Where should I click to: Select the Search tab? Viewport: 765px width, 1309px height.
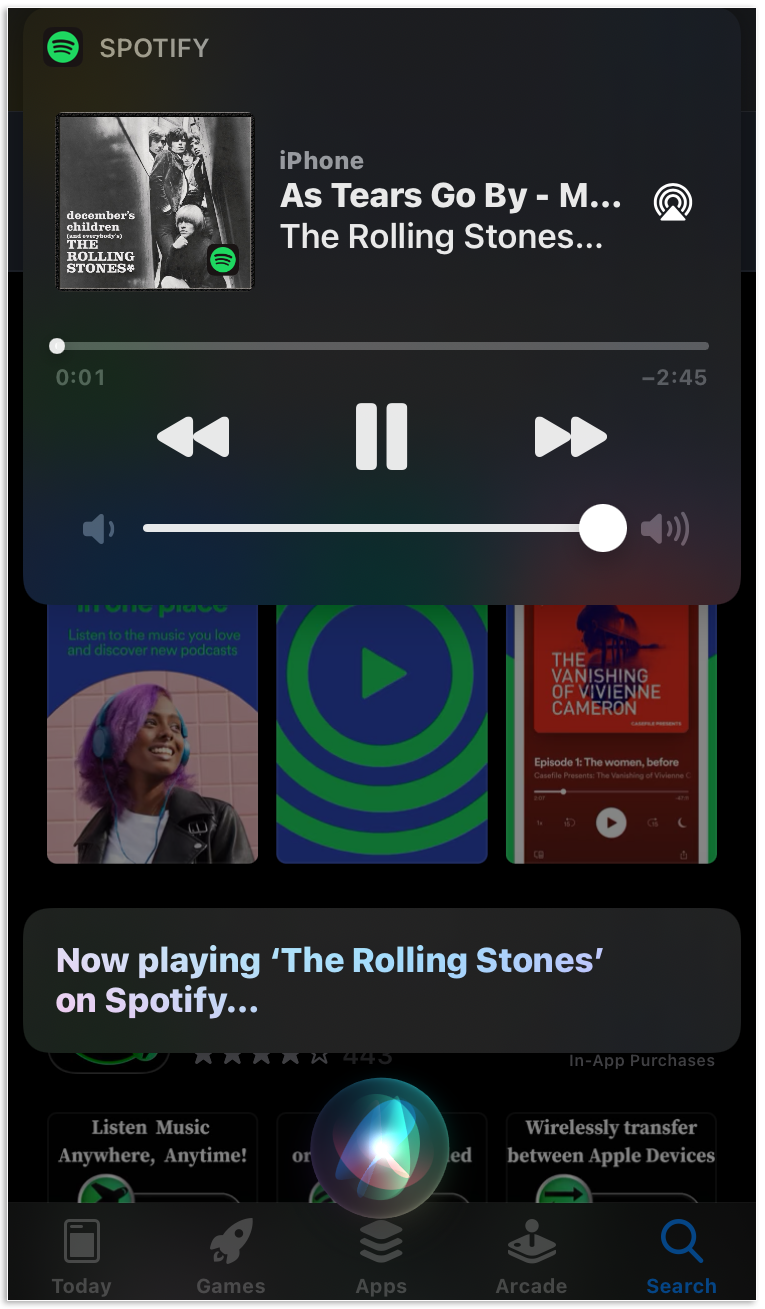click(681, 1257)
